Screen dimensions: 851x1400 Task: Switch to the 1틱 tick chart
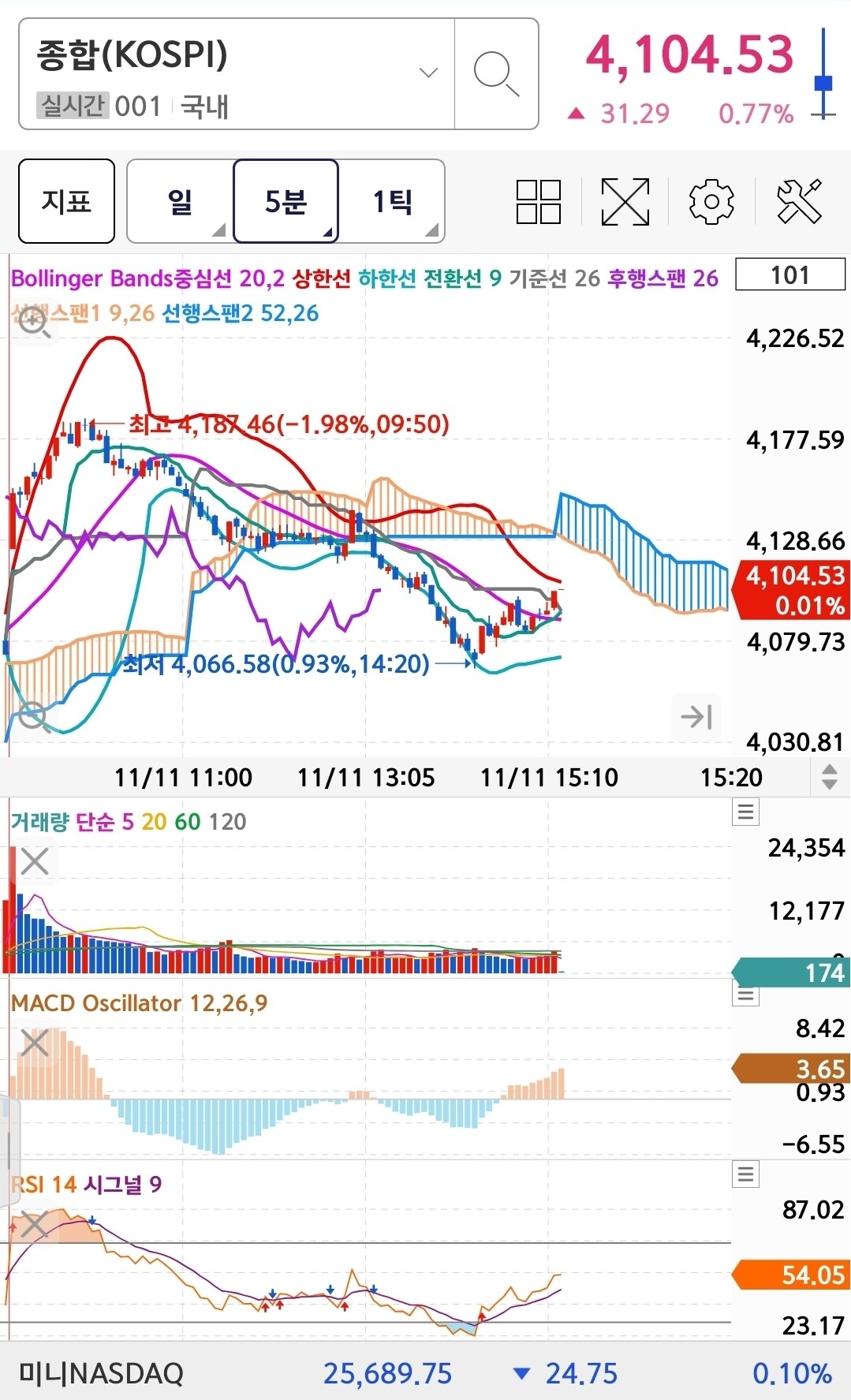pos(392,202)
